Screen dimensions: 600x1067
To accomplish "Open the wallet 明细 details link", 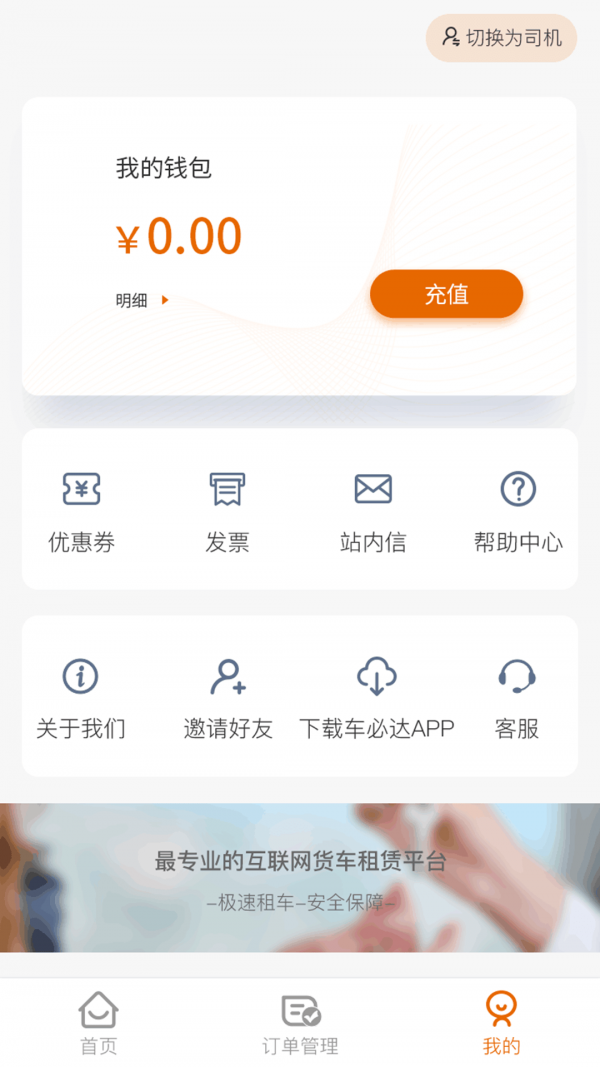I will [x=141, y=300].
